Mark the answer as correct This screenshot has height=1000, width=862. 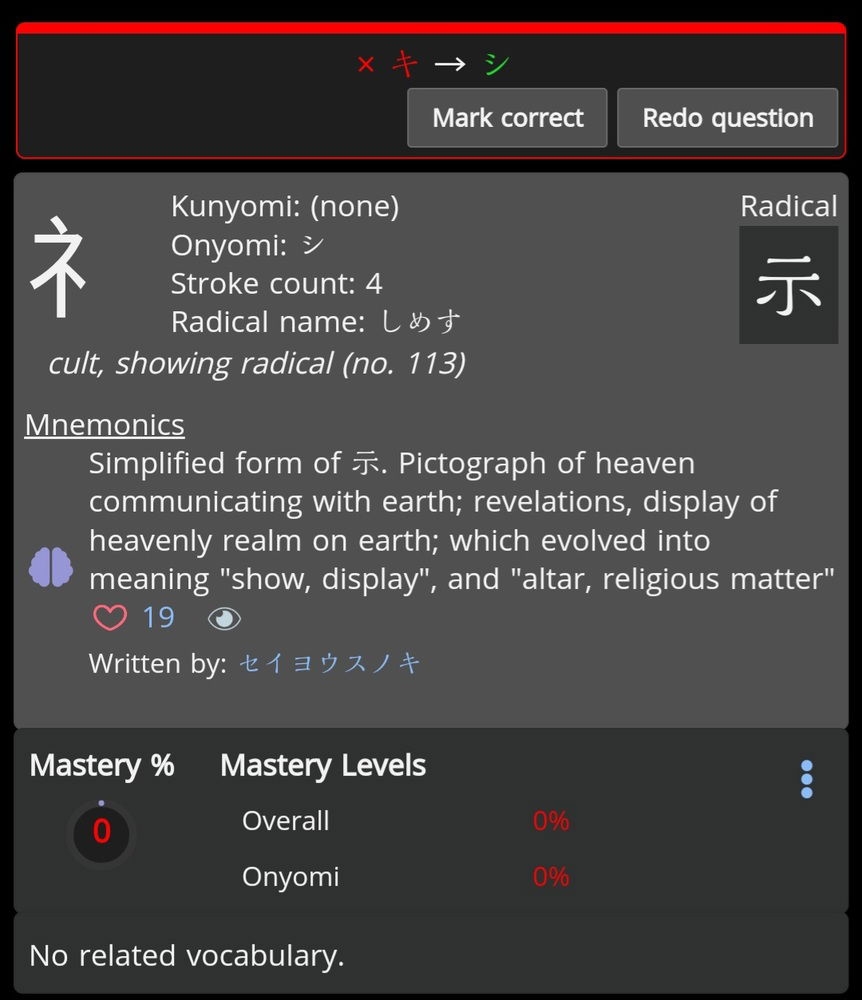[507, 118]
